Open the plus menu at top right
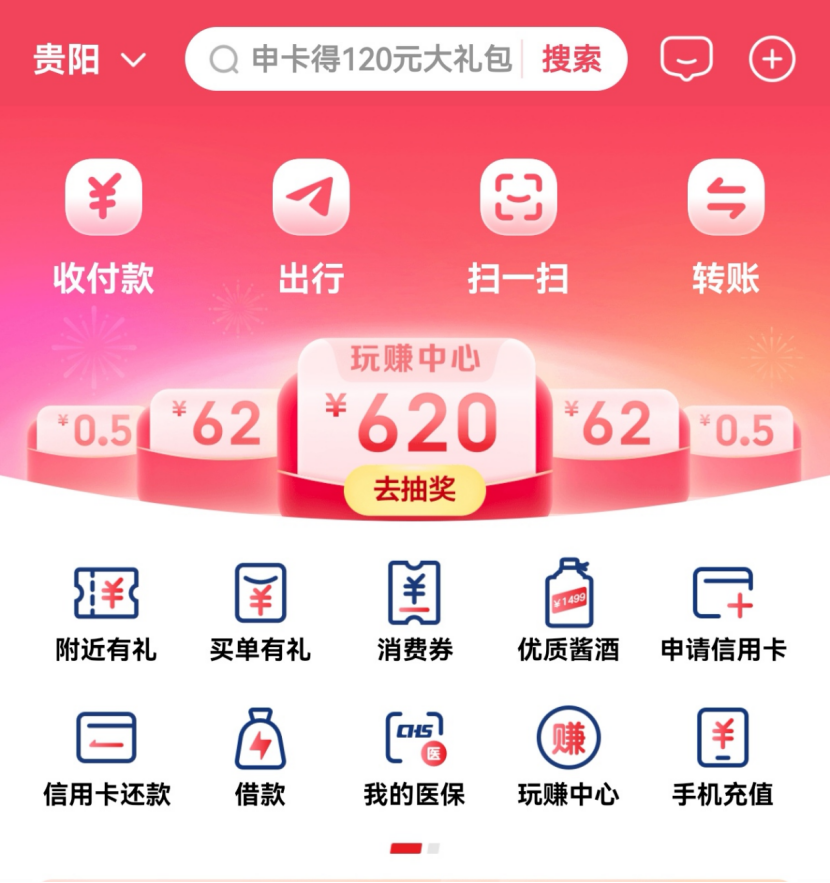 point(772,60)
